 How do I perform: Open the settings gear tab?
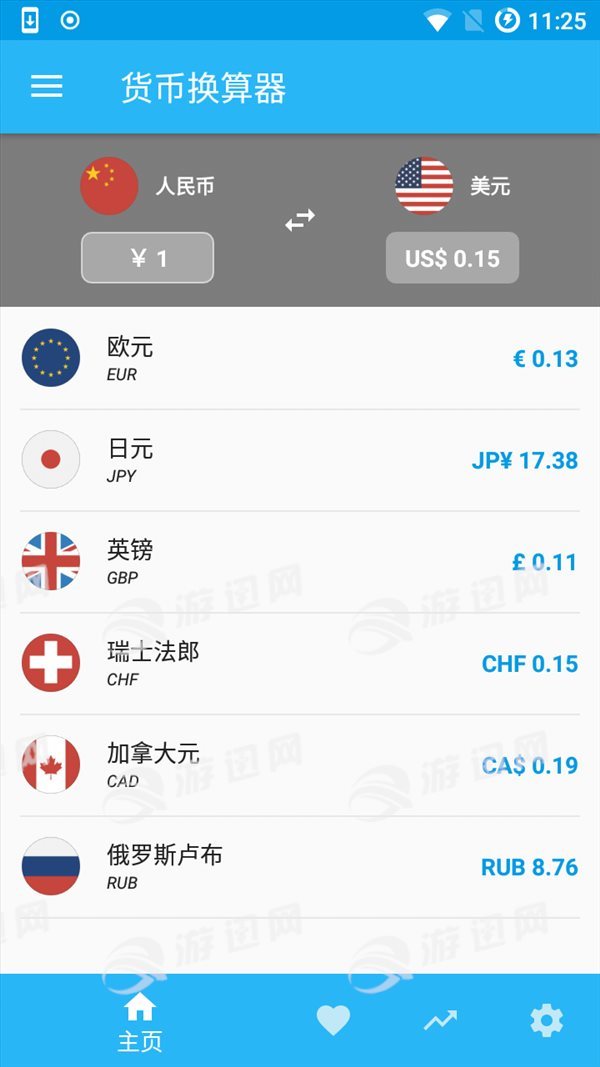click(x=546, y=1021)
